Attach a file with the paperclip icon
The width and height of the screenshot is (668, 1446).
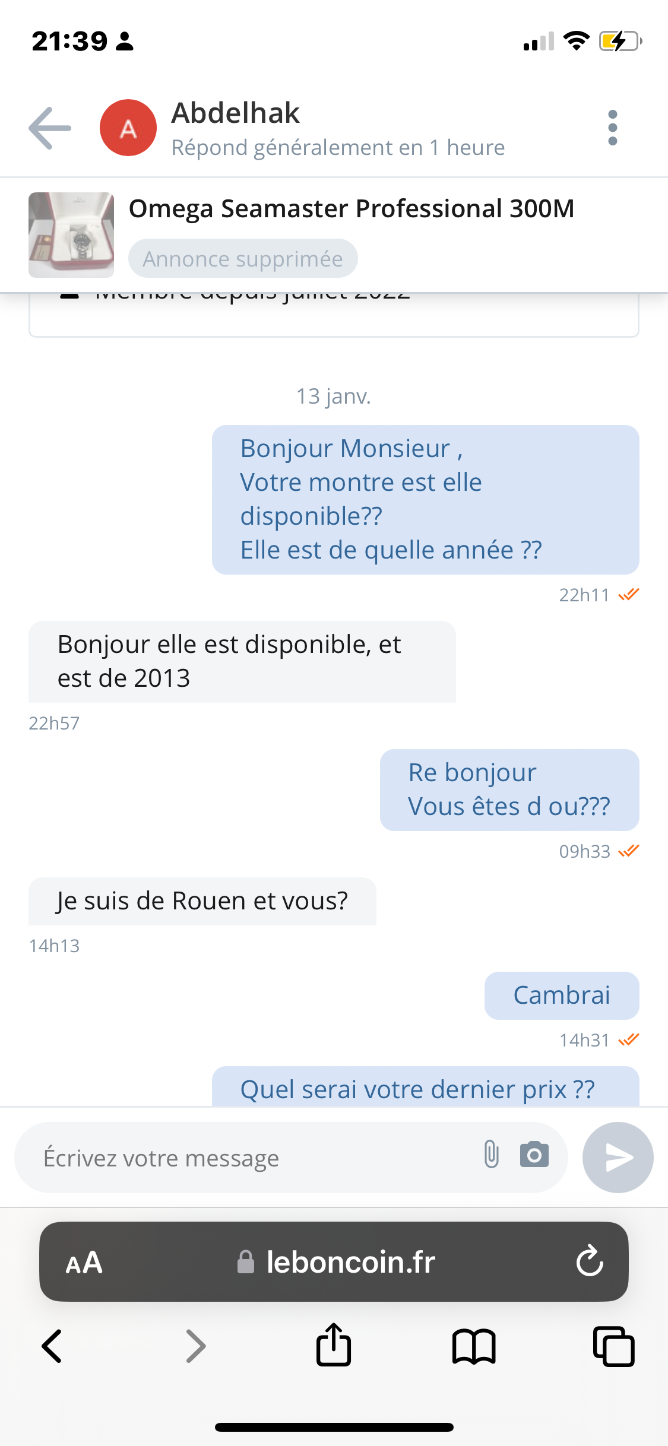coord(491,1155)
